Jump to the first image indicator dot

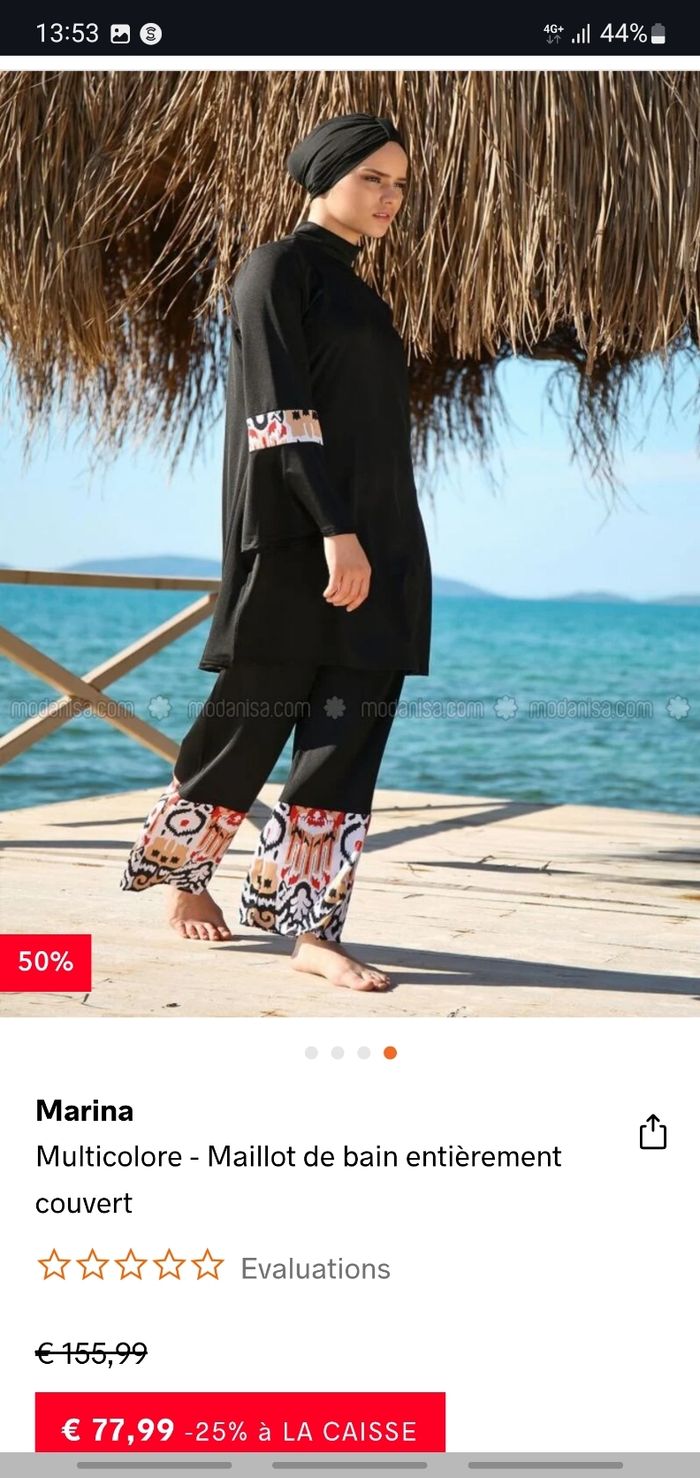point(311,1052)
